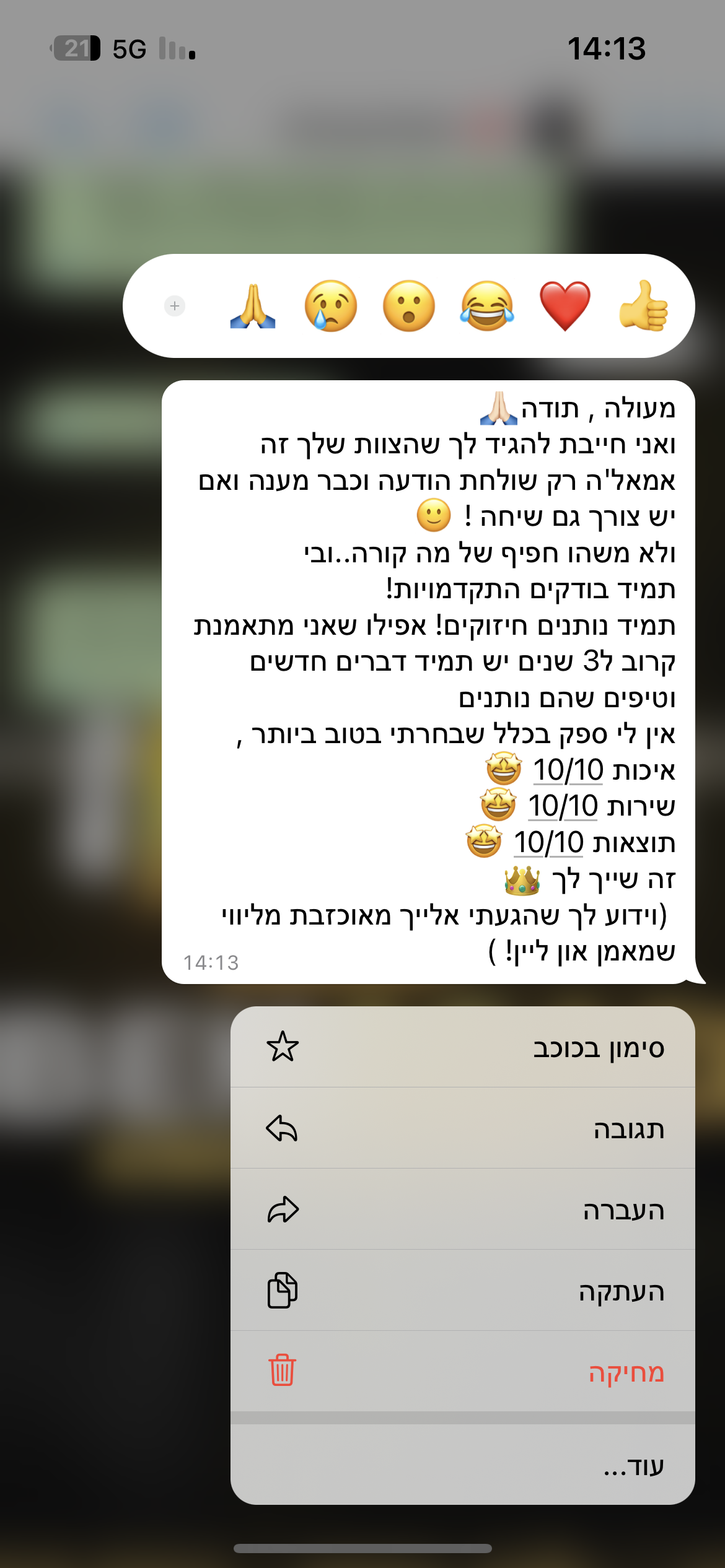Screen dimensions: 725x1568
Task: Star the message with סימון בכוכב
Action: tap(462, 1047)
